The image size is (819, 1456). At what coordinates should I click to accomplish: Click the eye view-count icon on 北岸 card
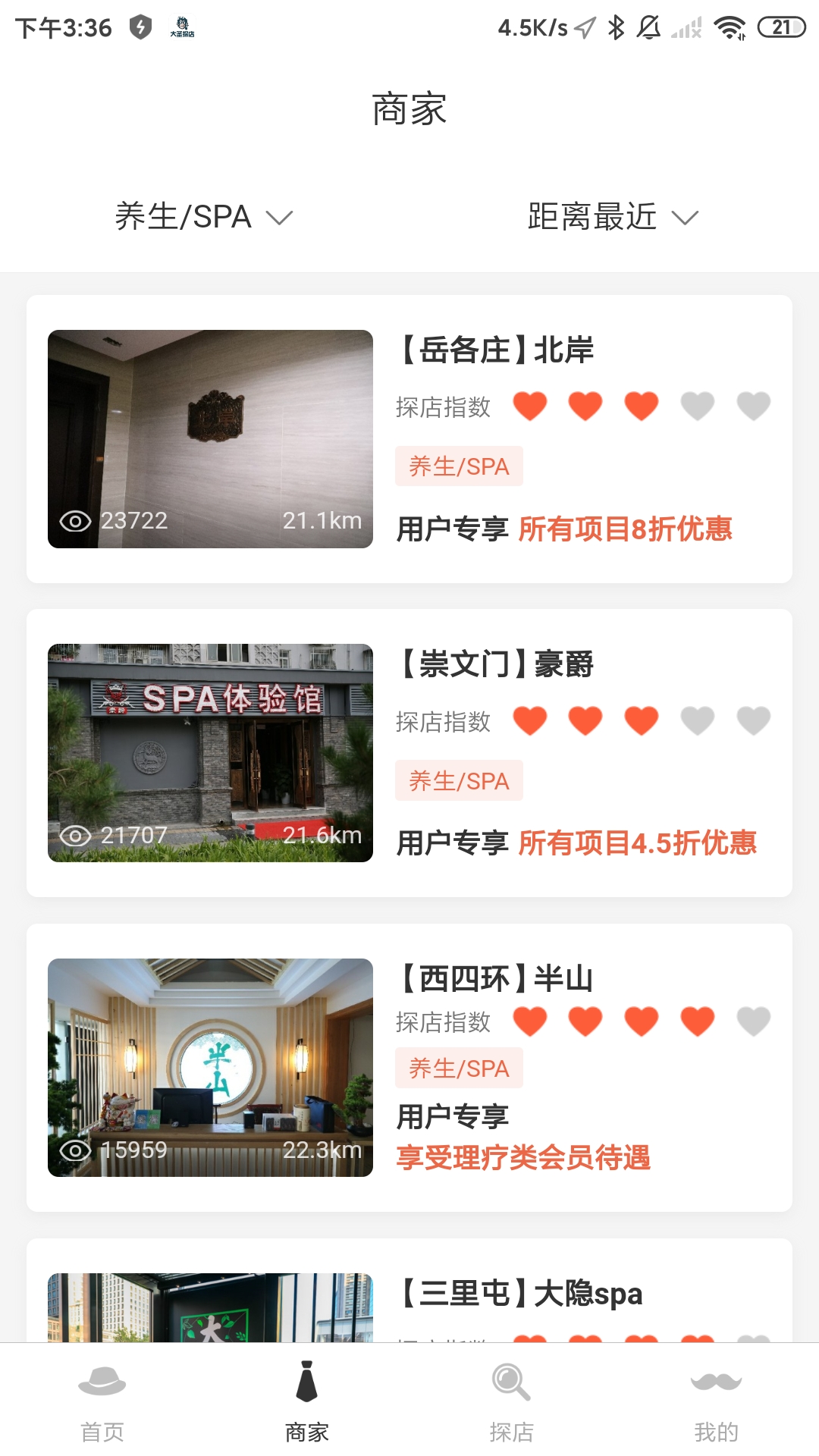coord(77,521)
